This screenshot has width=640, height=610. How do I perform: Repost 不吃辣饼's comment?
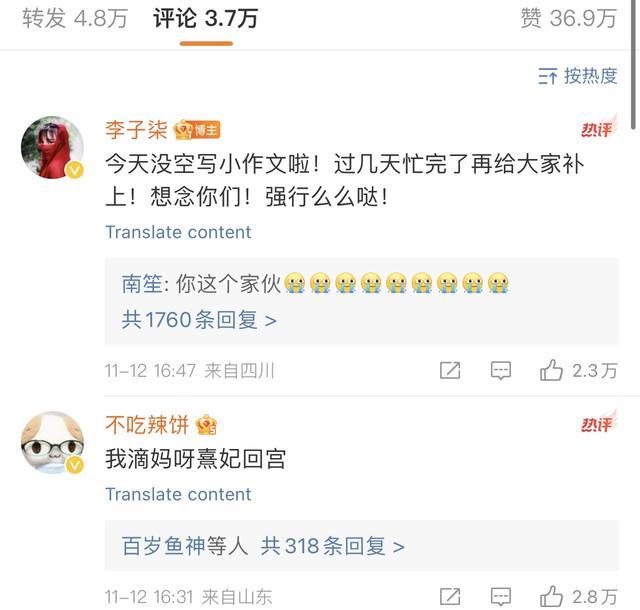pyautogui.click(x=450, y=597)
